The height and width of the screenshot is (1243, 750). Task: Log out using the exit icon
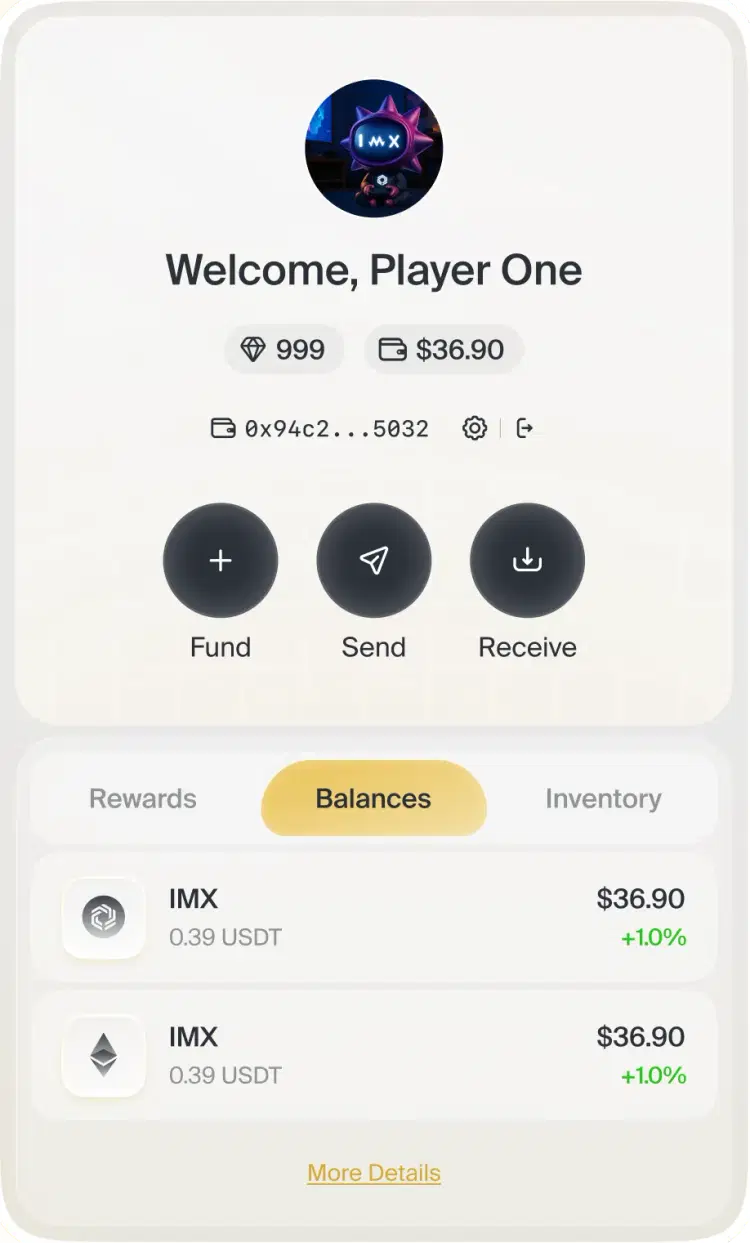524,428
